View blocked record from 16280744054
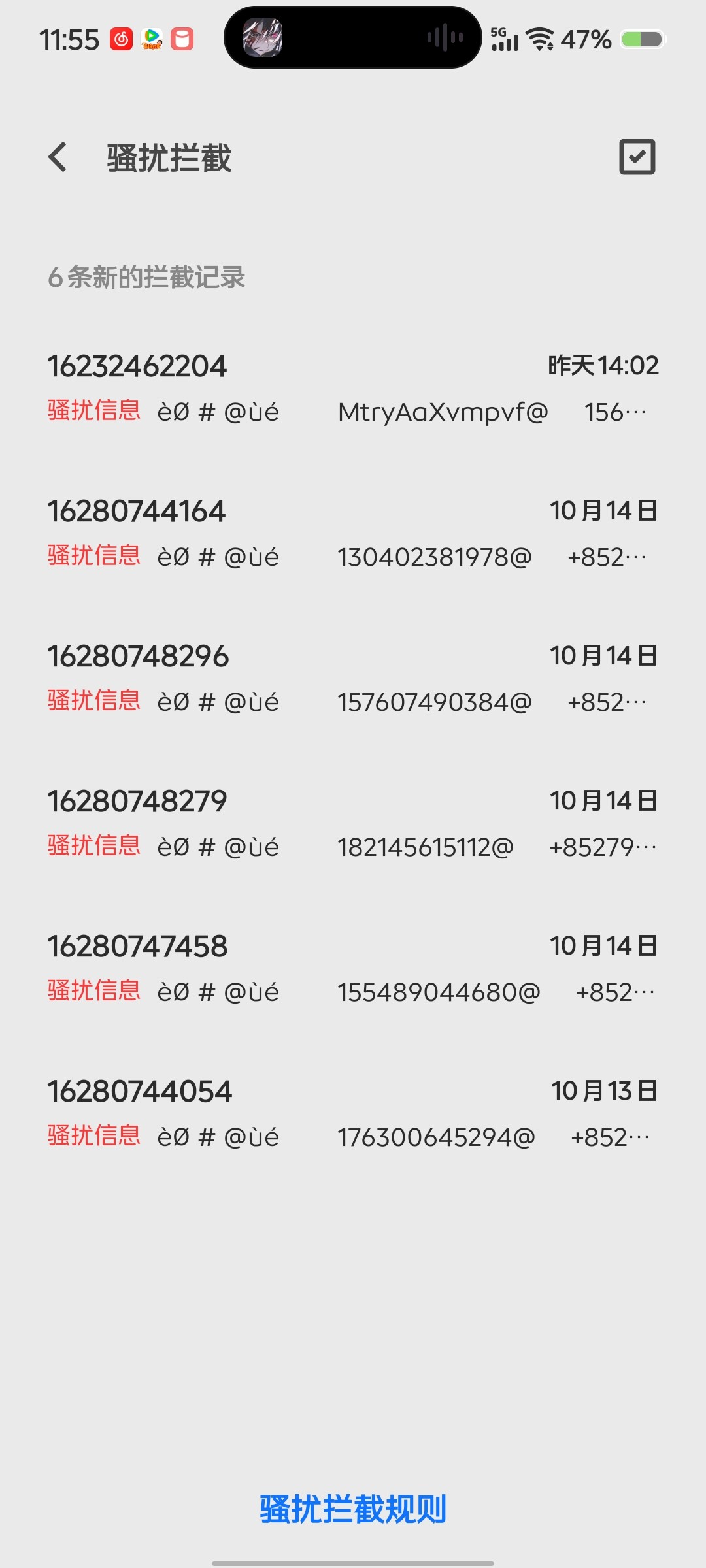The width and height of the screenshot is (706, 1568). [x=353, y=1113]
